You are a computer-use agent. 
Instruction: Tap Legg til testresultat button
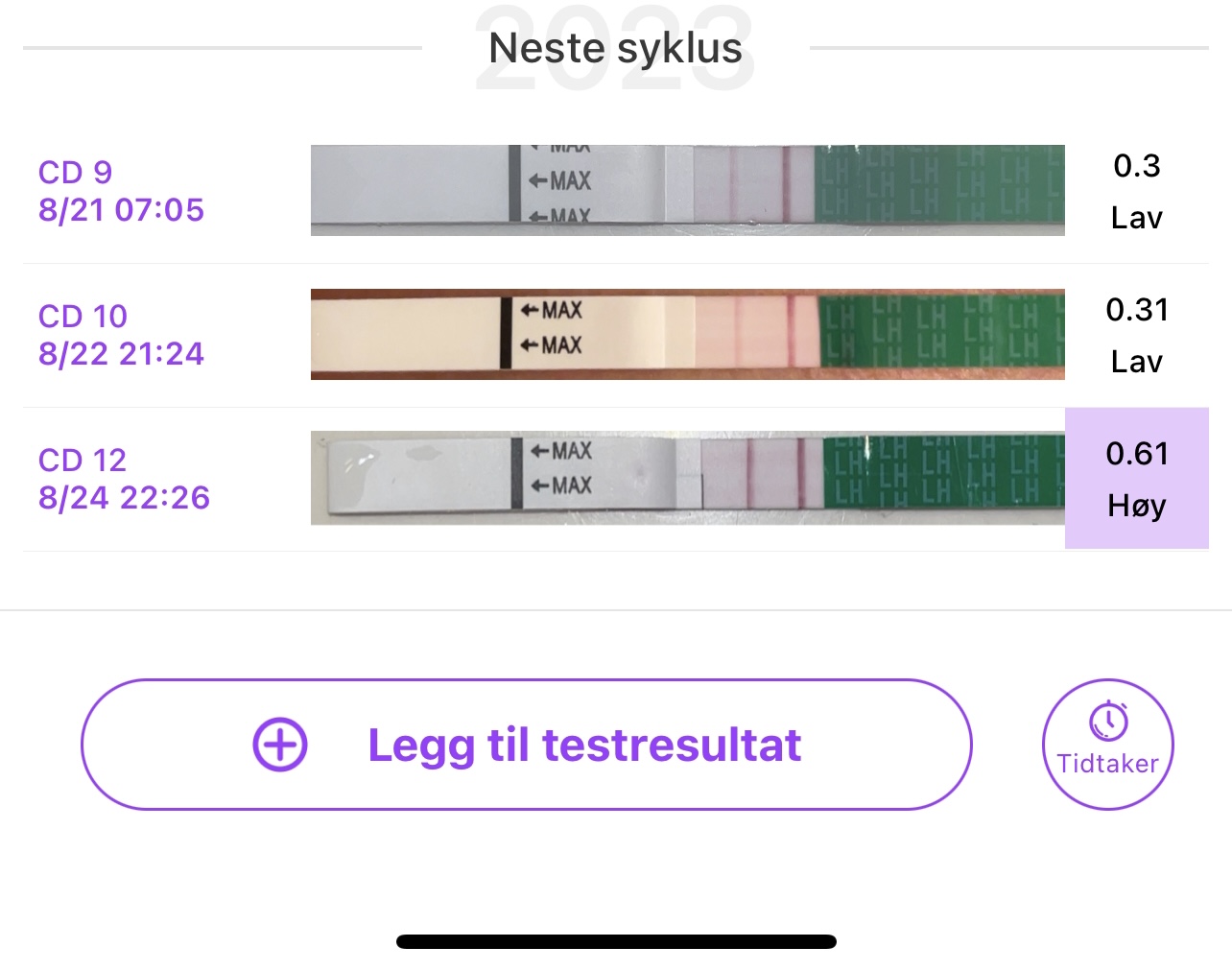pyautogui.click(x=526, y=745)
